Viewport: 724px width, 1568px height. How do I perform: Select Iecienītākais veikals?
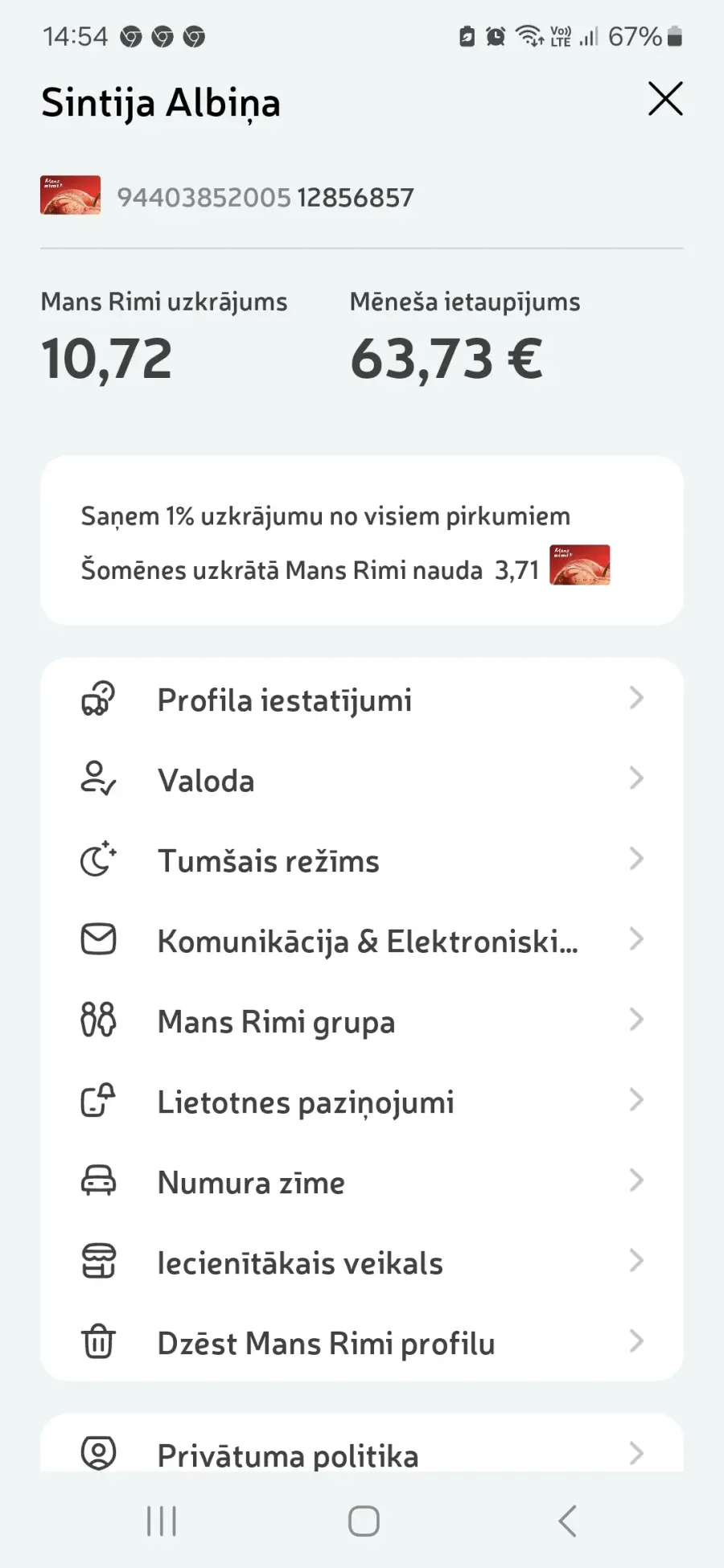(x=362, y=1262)
